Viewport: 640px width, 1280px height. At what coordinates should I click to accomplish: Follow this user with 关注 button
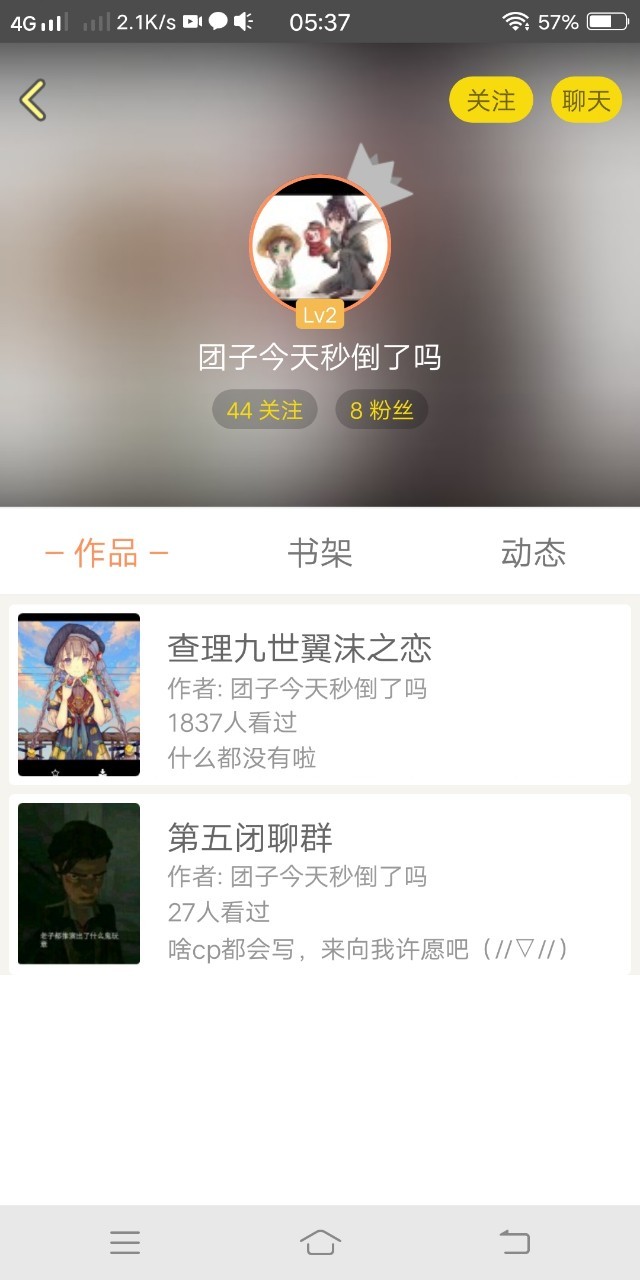[490, 101]
